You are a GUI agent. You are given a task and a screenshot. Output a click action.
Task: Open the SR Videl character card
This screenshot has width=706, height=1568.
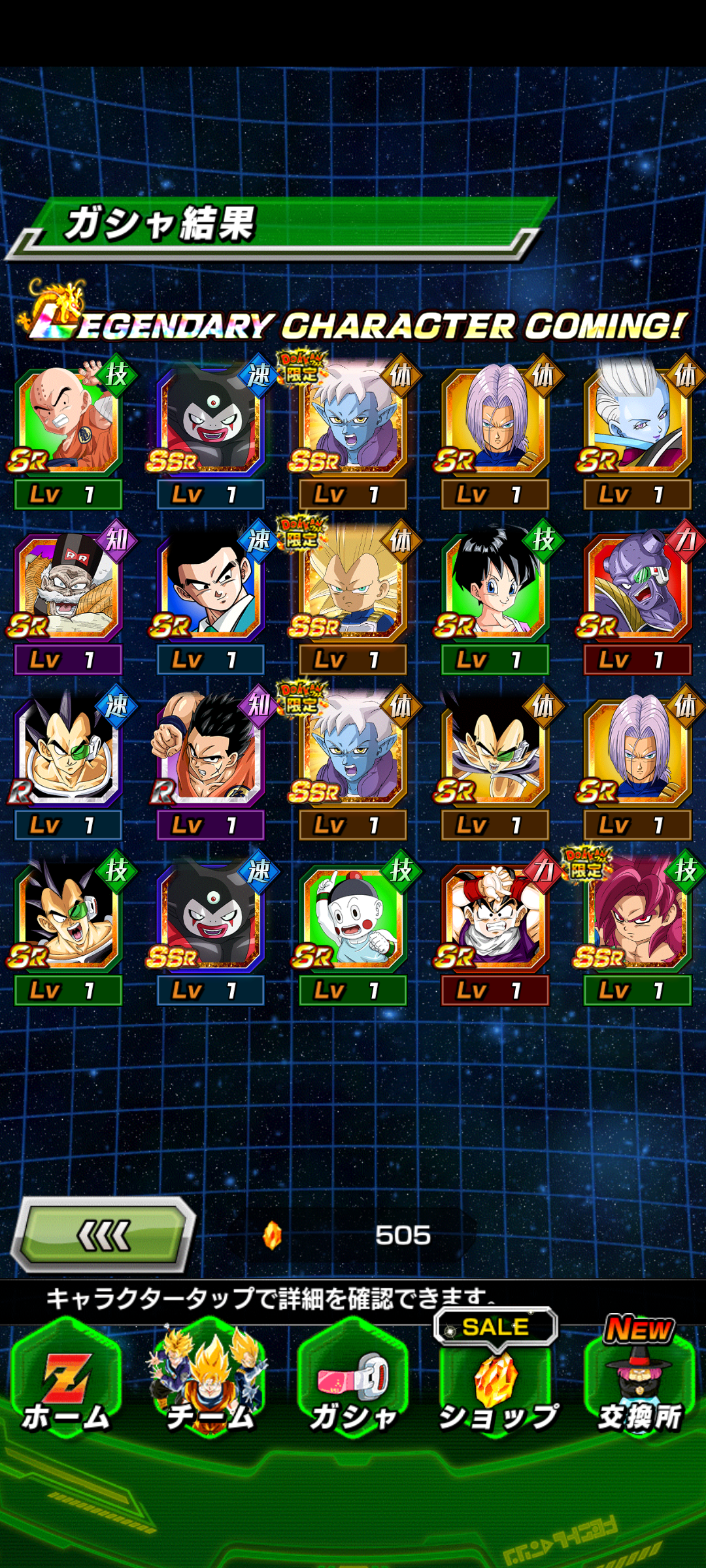coord(496,587)
